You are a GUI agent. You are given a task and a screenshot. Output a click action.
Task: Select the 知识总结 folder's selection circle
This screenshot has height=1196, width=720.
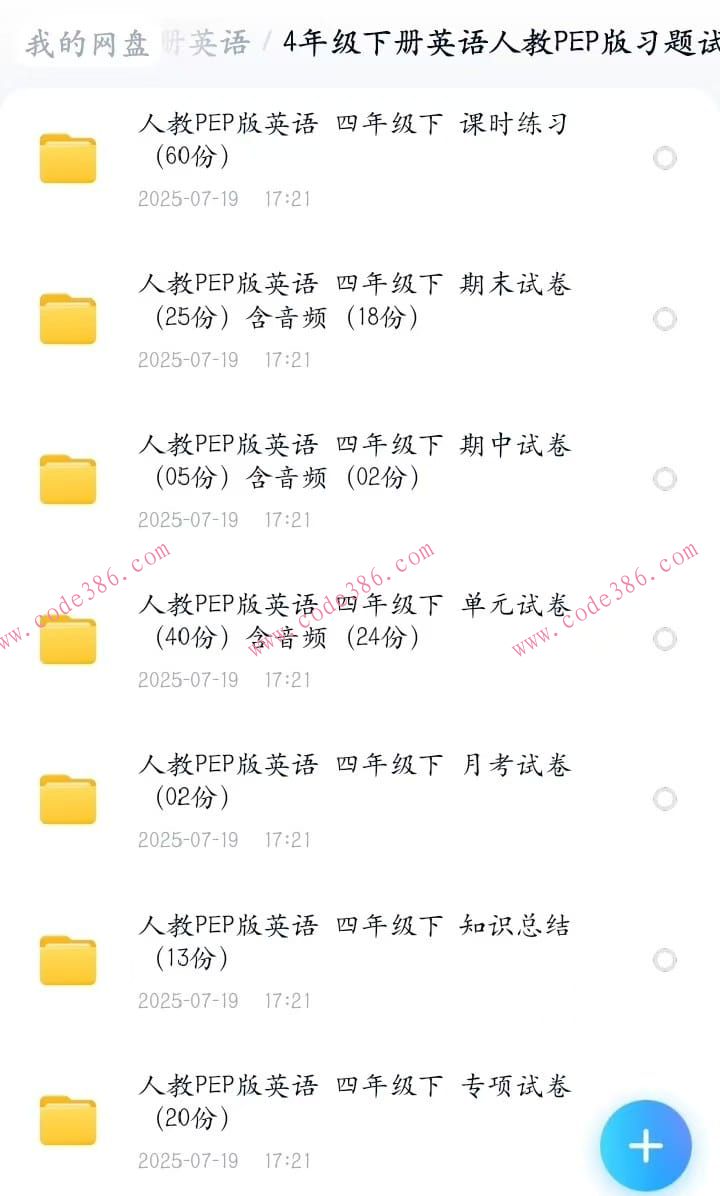click(663, 960)
